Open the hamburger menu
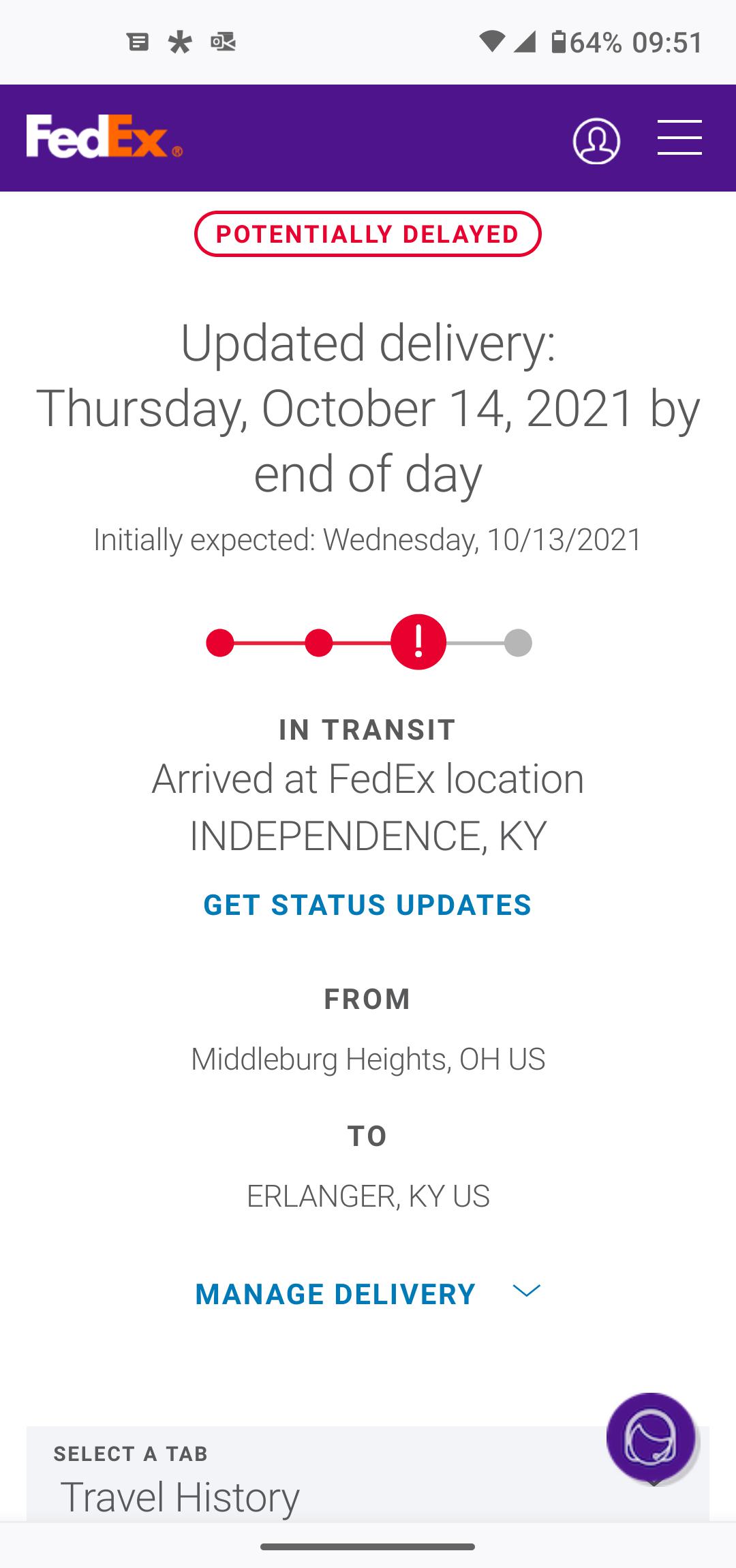This screenshot has width=736, height=1568. (679, 138)
